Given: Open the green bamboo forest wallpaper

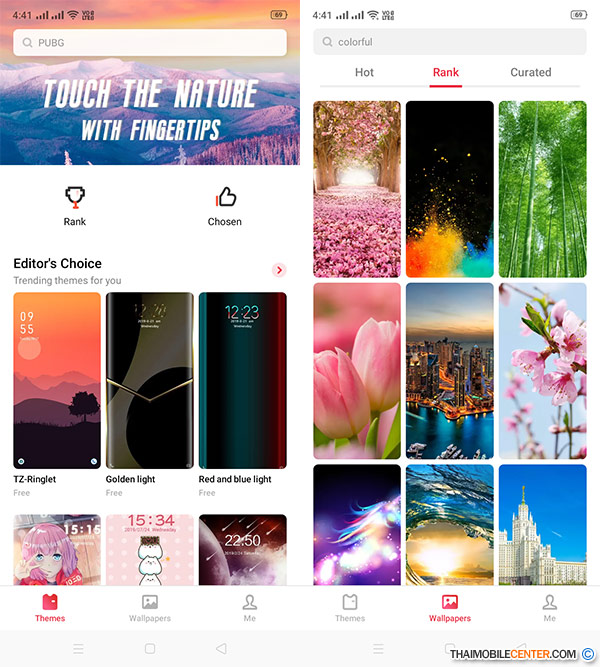Looking at the screenshot, I should click(x=542, y=188).
